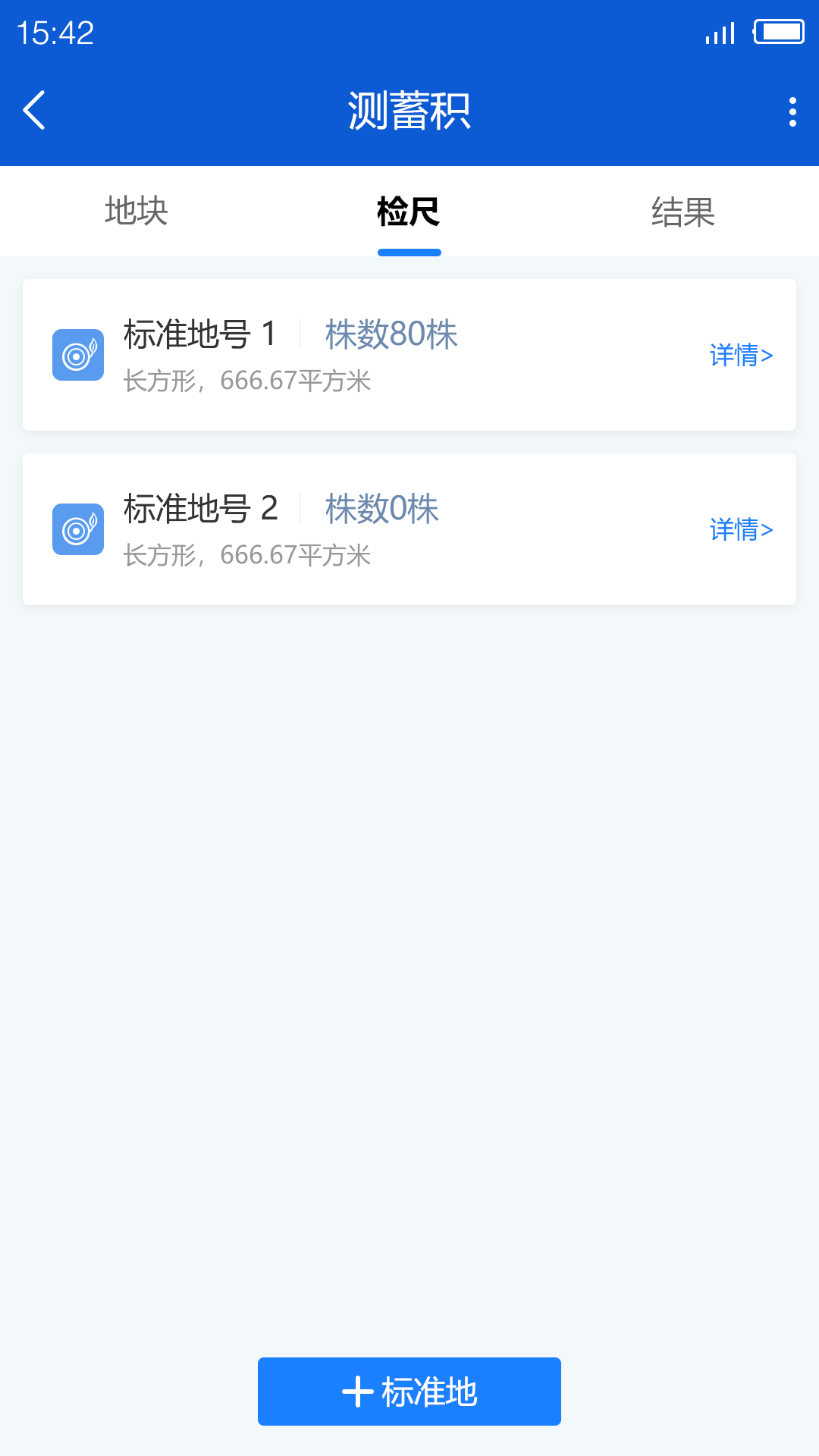Screen dimensions: 819x1456
Task: Click the plot icon beside 标准地号 1
Action: [x=77, y=353]
